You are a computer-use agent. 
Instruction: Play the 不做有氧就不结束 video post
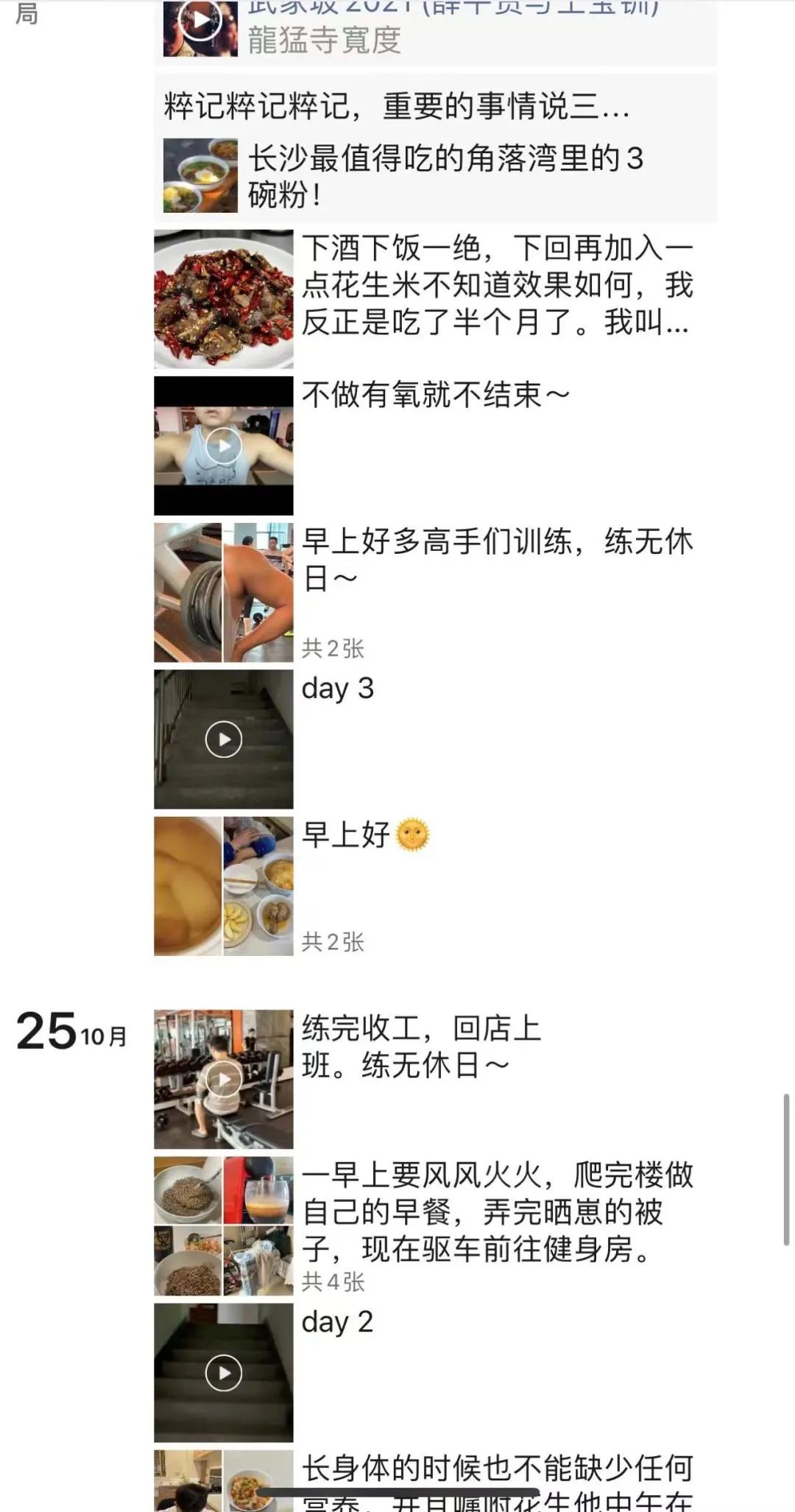(224, 446)
